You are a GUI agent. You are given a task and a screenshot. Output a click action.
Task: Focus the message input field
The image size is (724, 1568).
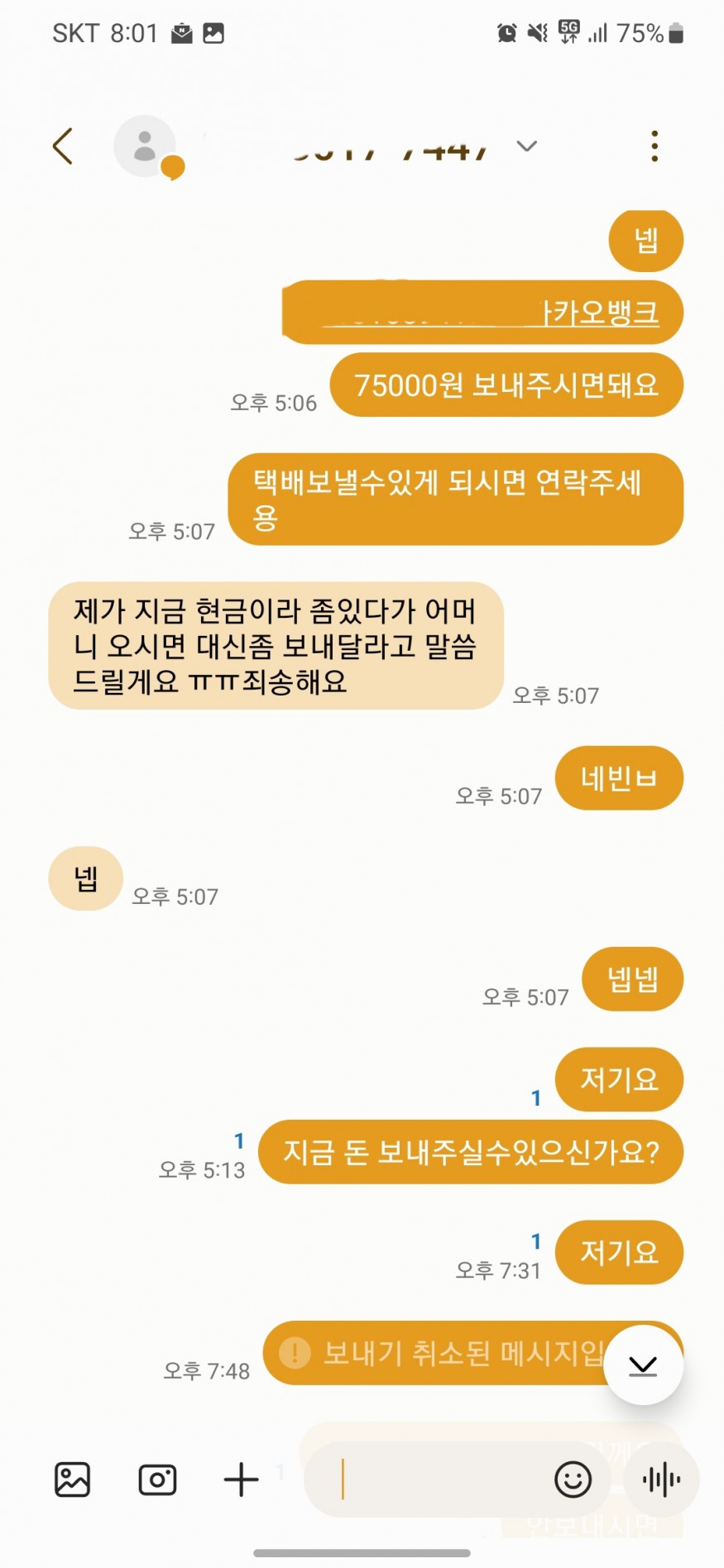point(439,1480)
